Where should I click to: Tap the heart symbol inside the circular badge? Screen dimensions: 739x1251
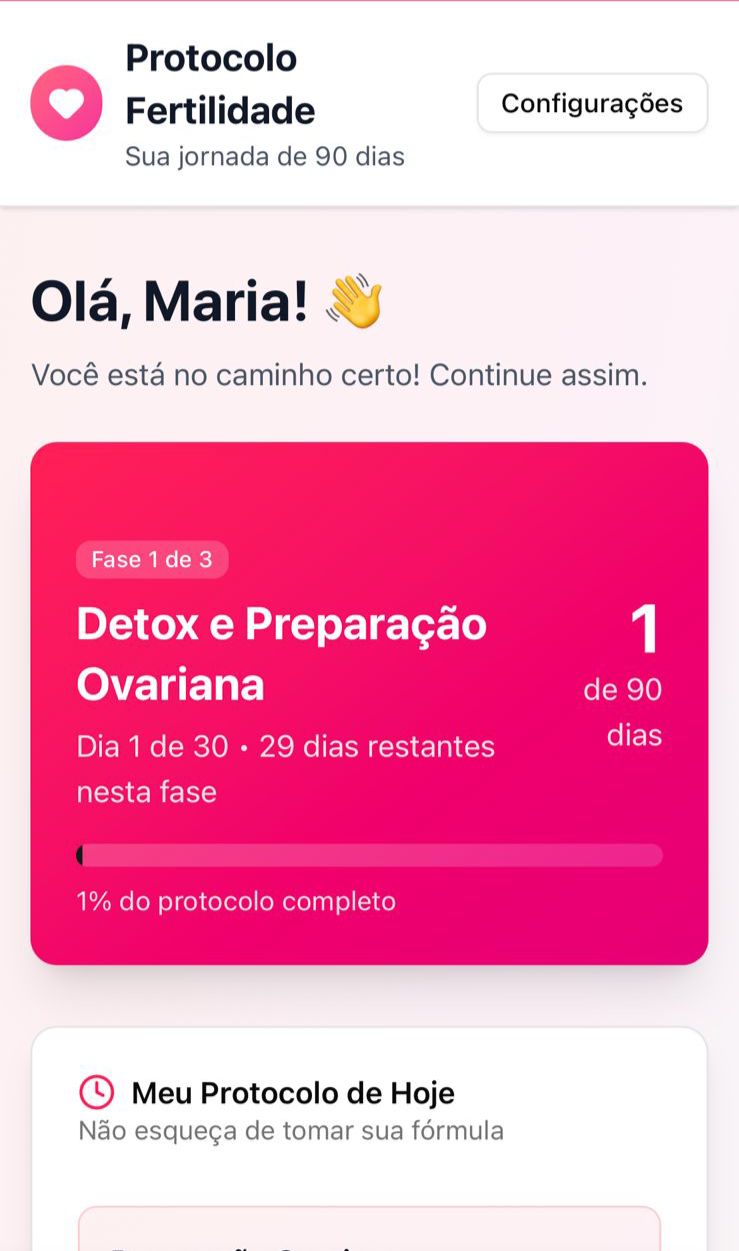65,102
